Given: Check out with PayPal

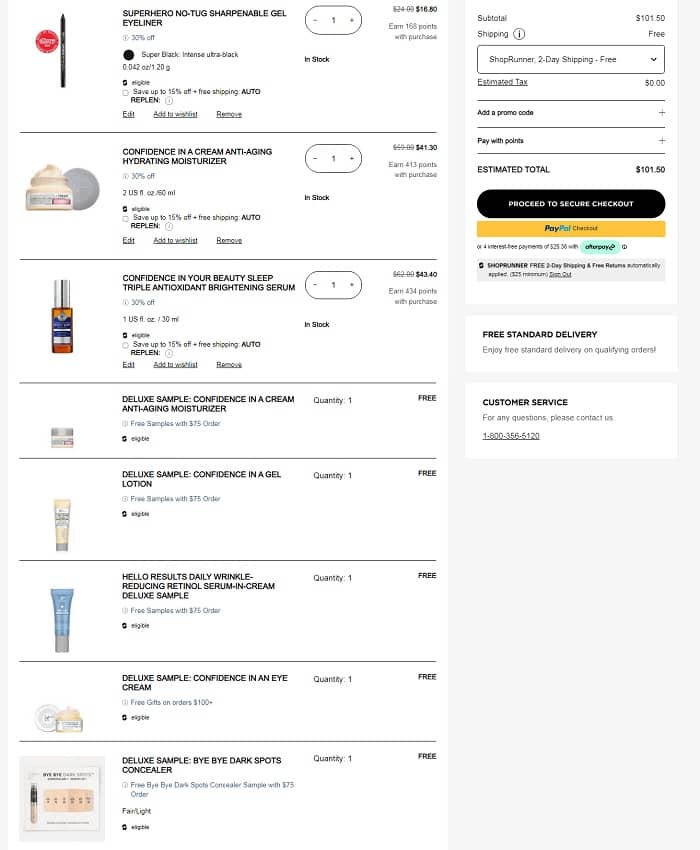Looking at the screenshot, I should click(x=571, y=228).
